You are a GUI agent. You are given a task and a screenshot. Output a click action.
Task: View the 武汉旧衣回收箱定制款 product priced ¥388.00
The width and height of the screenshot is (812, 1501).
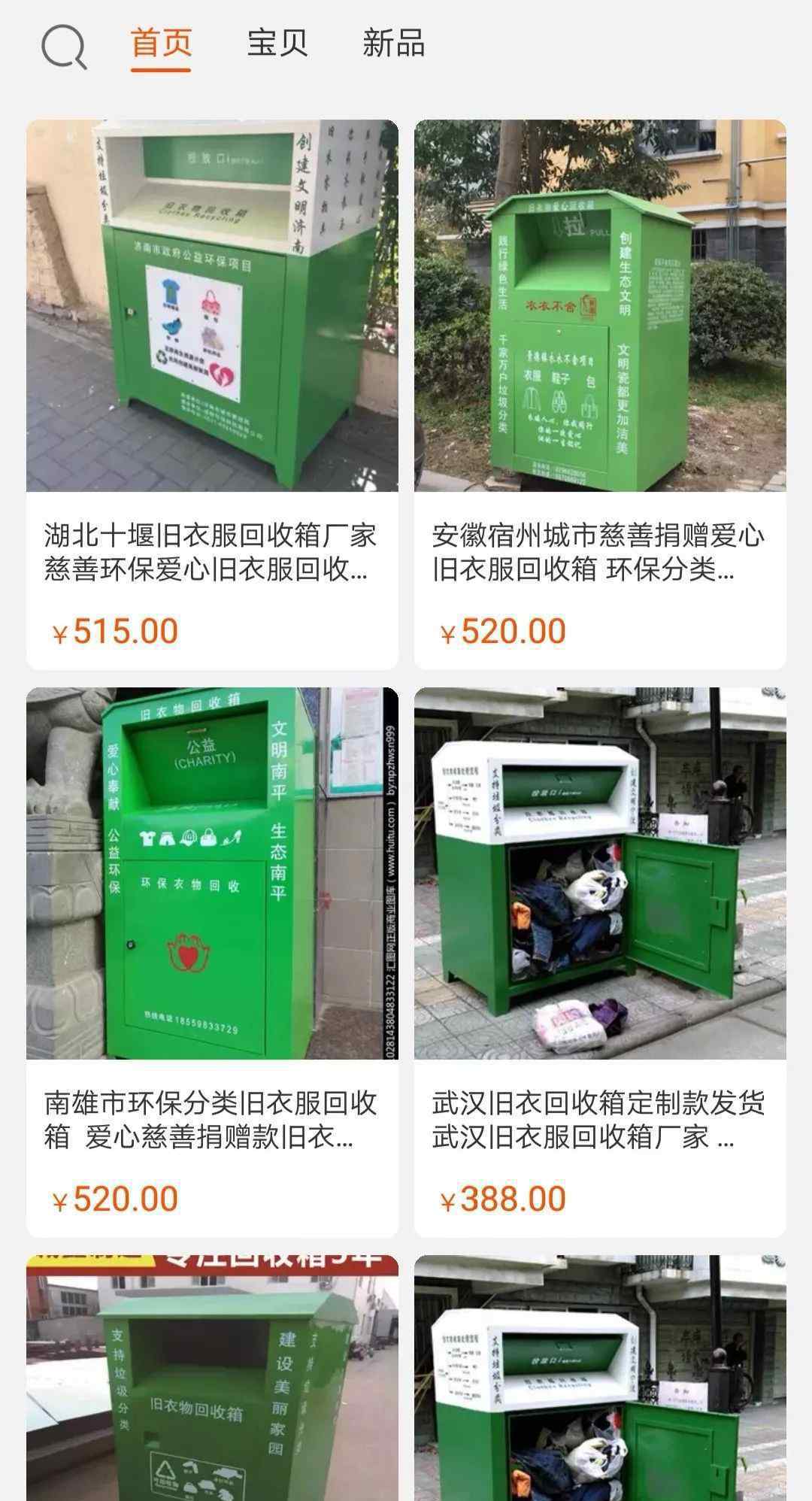coord(600,963)
